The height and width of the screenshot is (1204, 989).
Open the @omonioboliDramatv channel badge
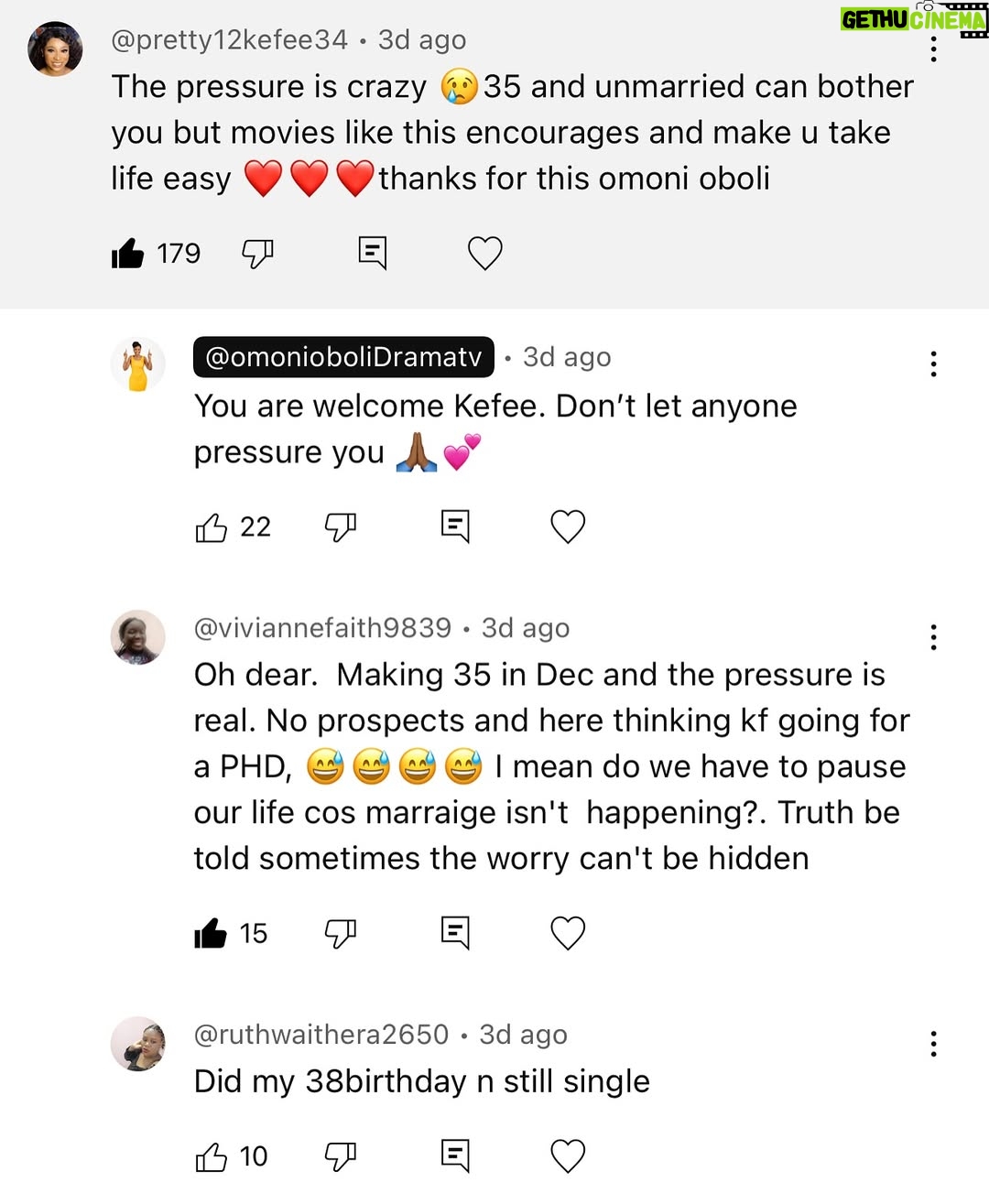click(x=343, y=357)
